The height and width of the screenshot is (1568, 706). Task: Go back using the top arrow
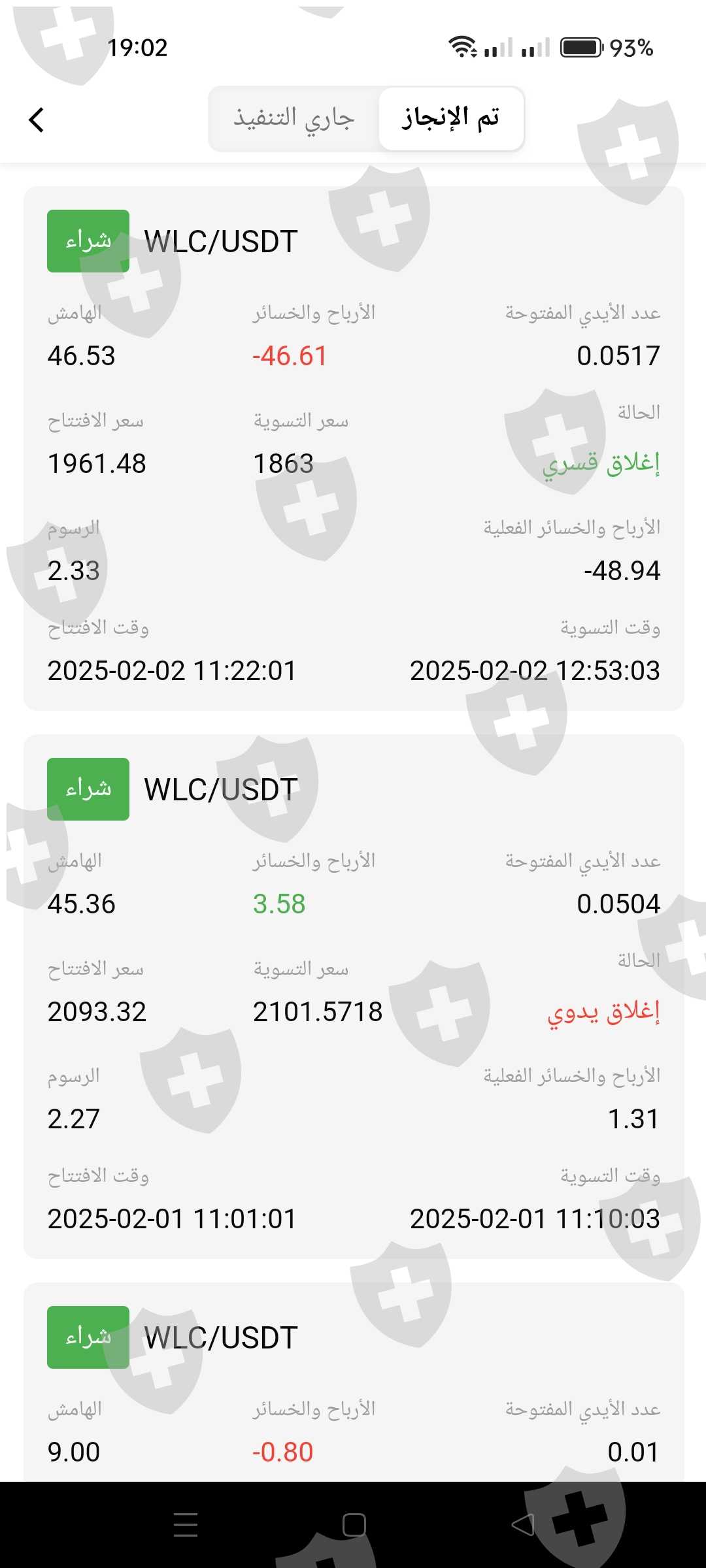(37, 120)
